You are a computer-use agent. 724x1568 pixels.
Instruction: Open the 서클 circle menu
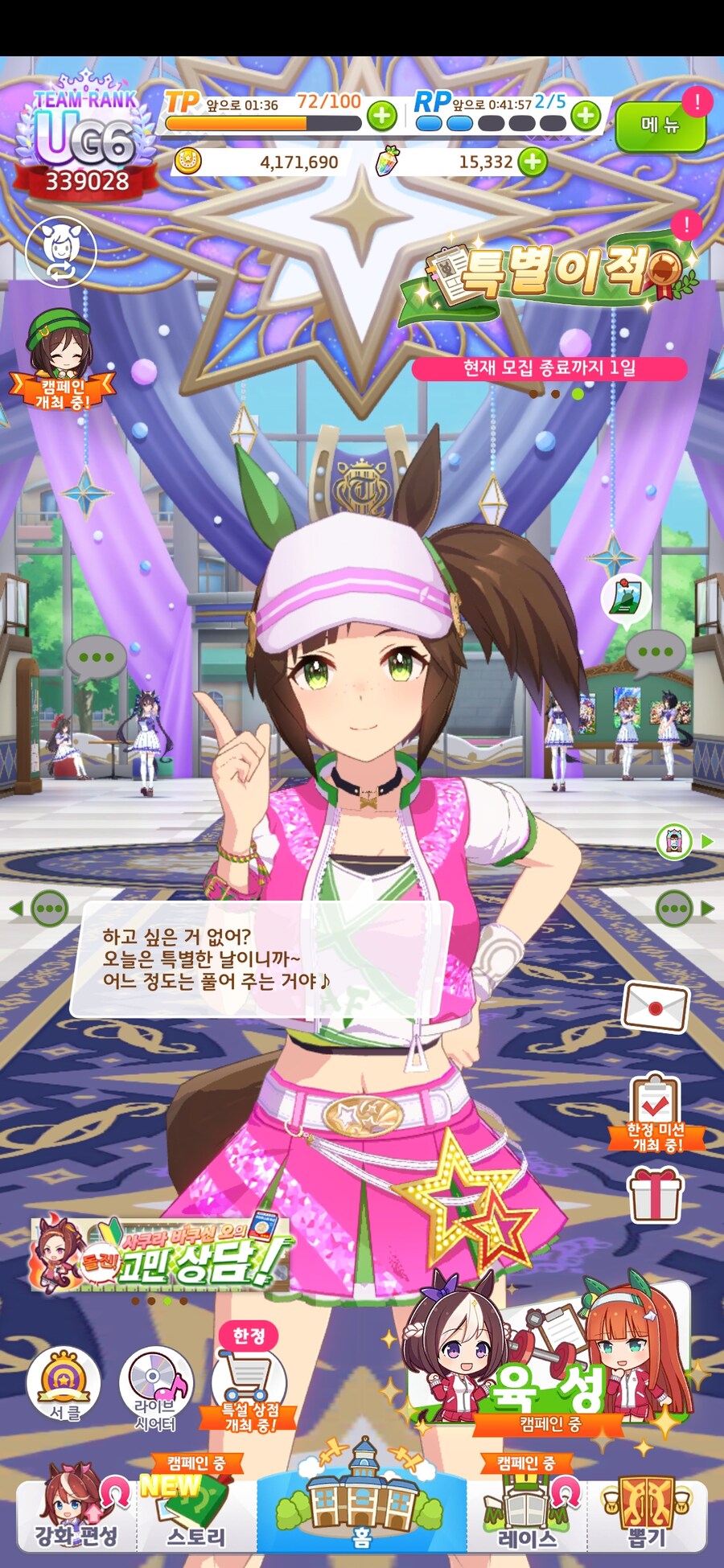(x=64, y=1384)
